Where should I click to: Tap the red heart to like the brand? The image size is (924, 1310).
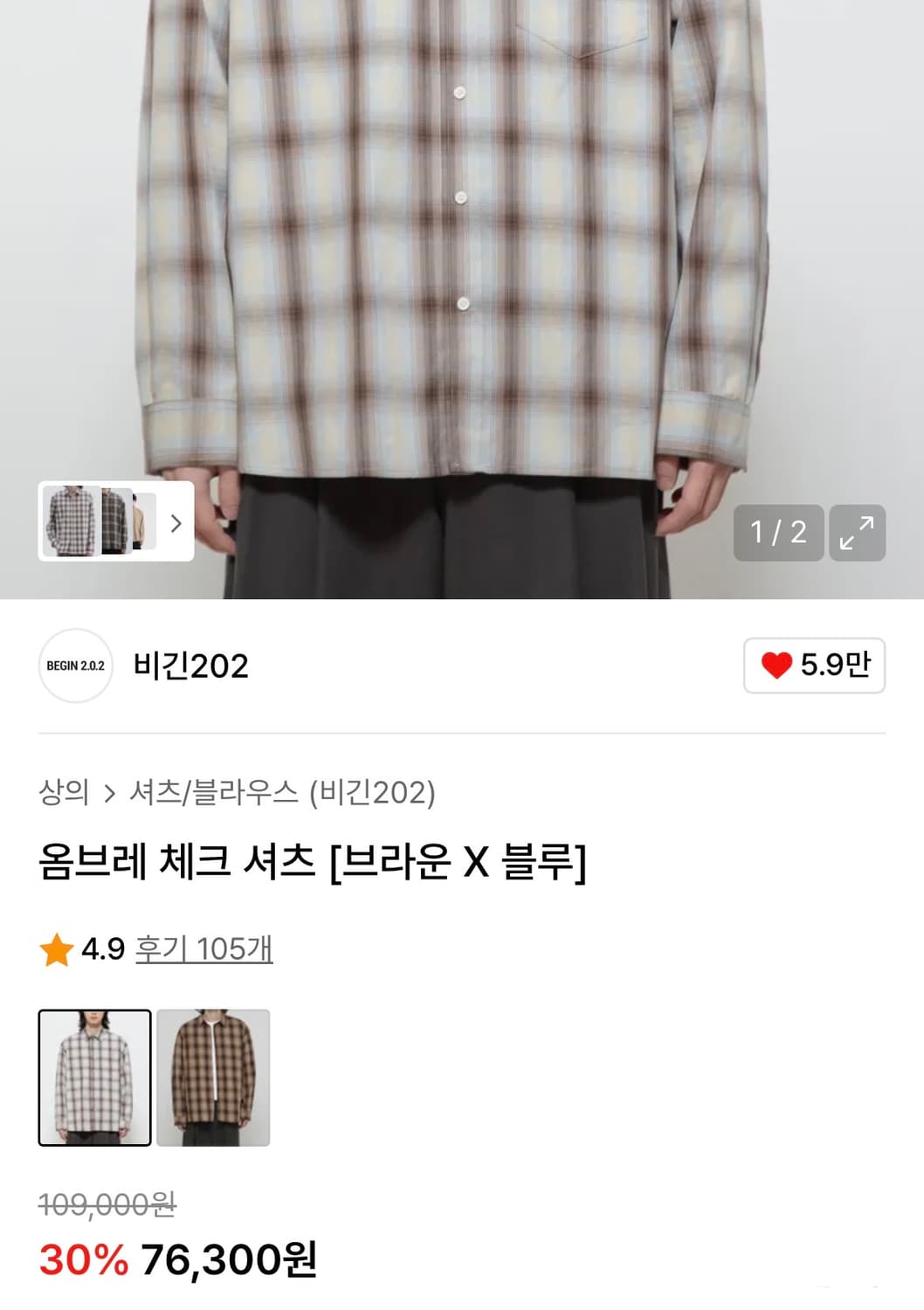click(778, 665)
